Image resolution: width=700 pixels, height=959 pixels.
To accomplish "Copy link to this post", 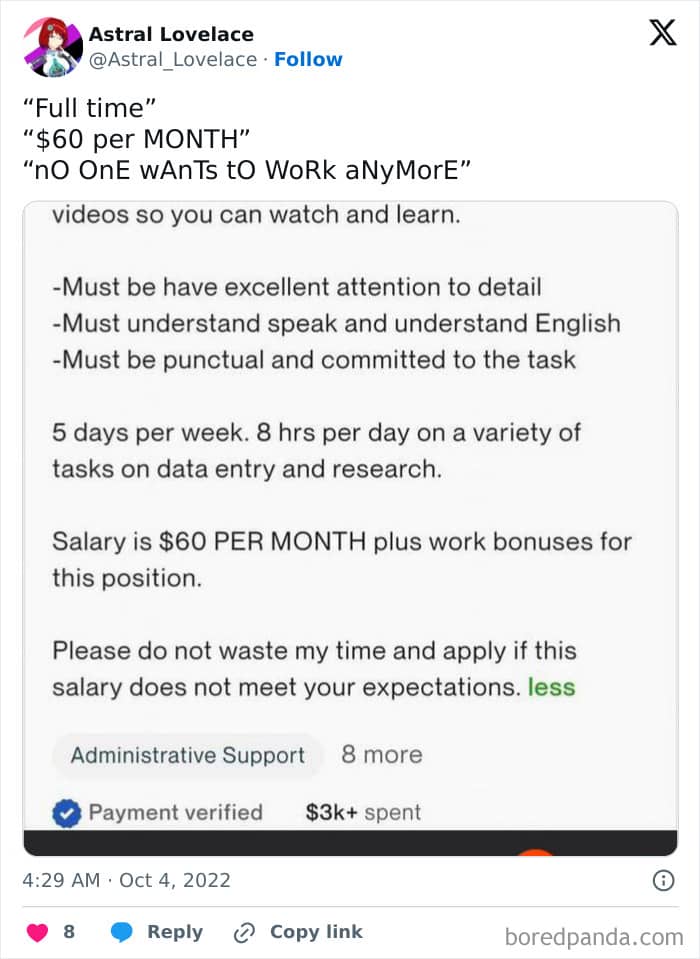I will pos(298,931).
